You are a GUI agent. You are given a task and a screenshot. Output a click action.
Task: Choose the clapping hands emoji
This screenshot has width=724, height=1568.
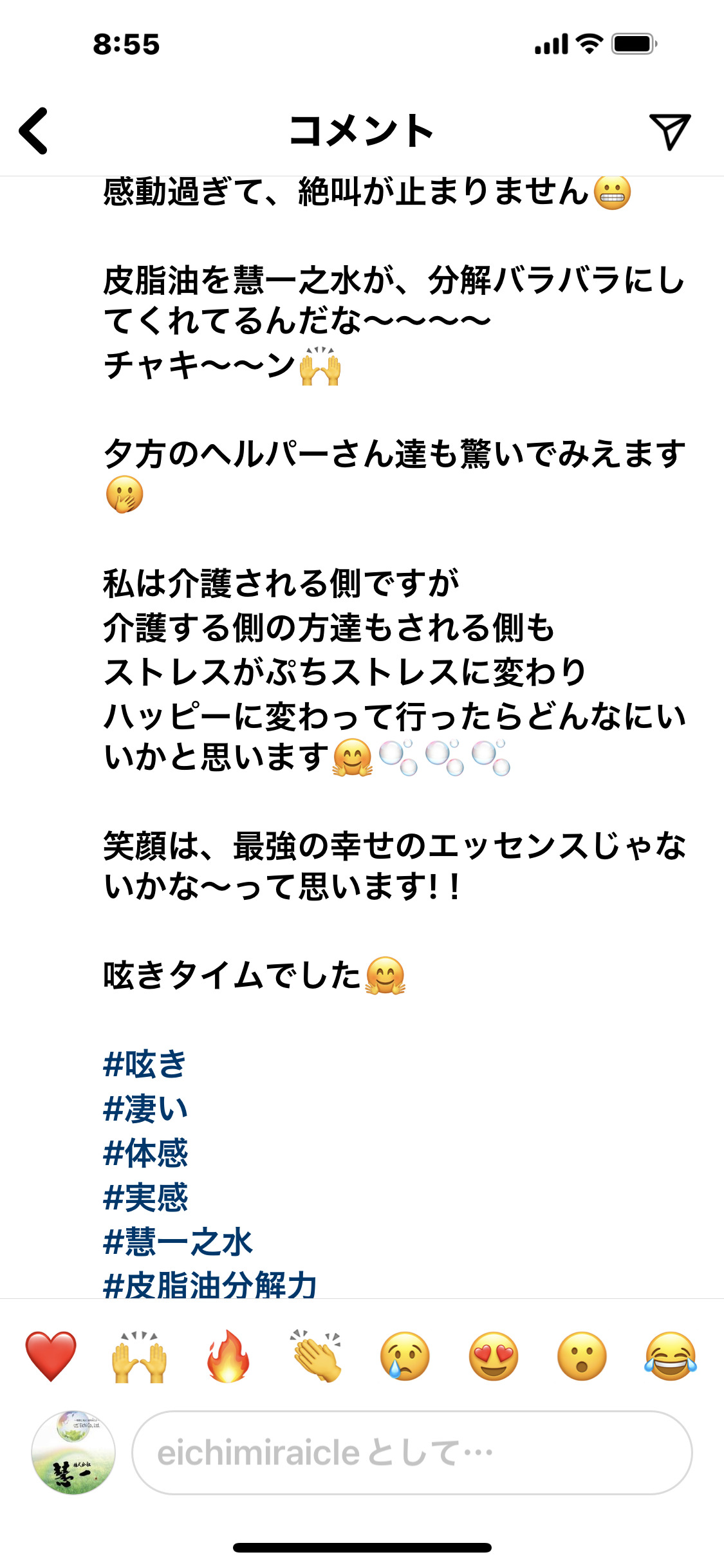(x=317, y=1356)
